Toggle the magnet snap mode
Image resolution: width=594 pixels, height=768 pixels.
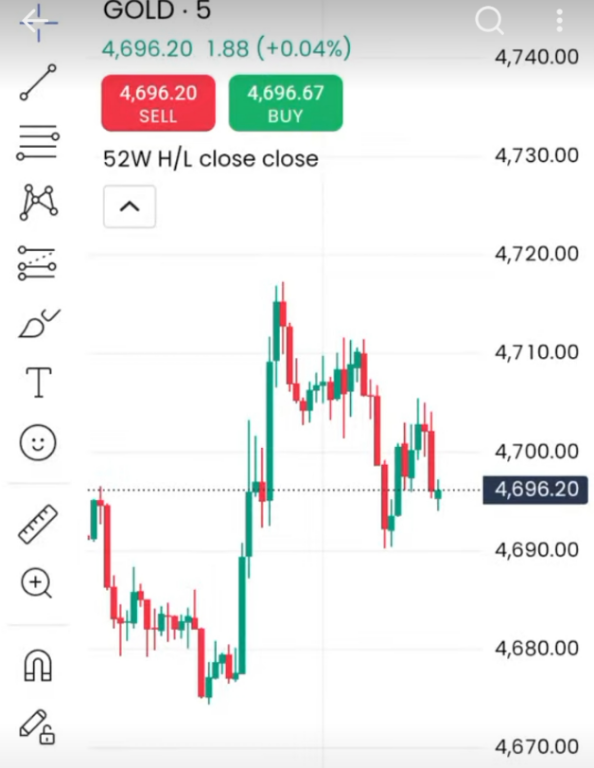click(x=38, y=665)
